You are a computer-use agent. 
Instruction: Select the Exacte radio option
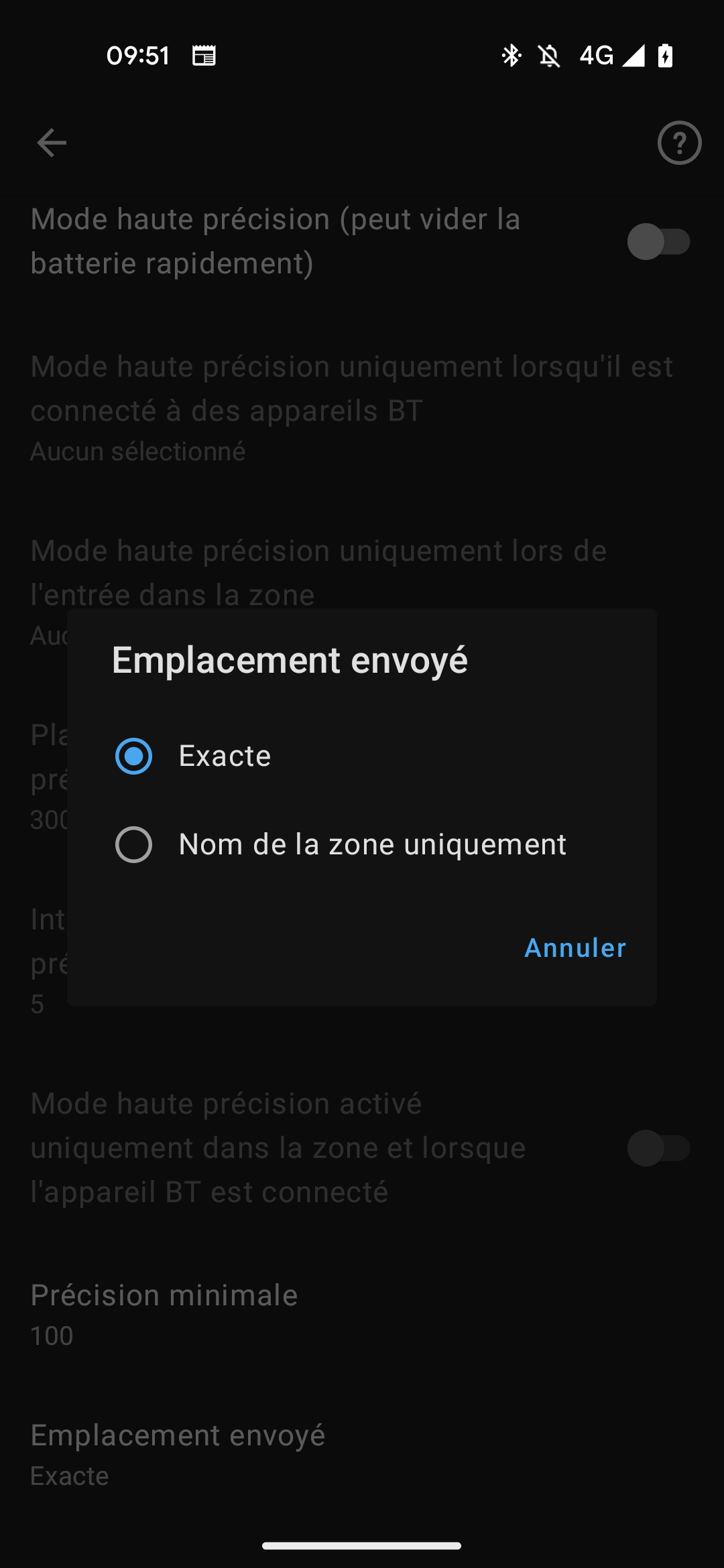click(361, 756)
